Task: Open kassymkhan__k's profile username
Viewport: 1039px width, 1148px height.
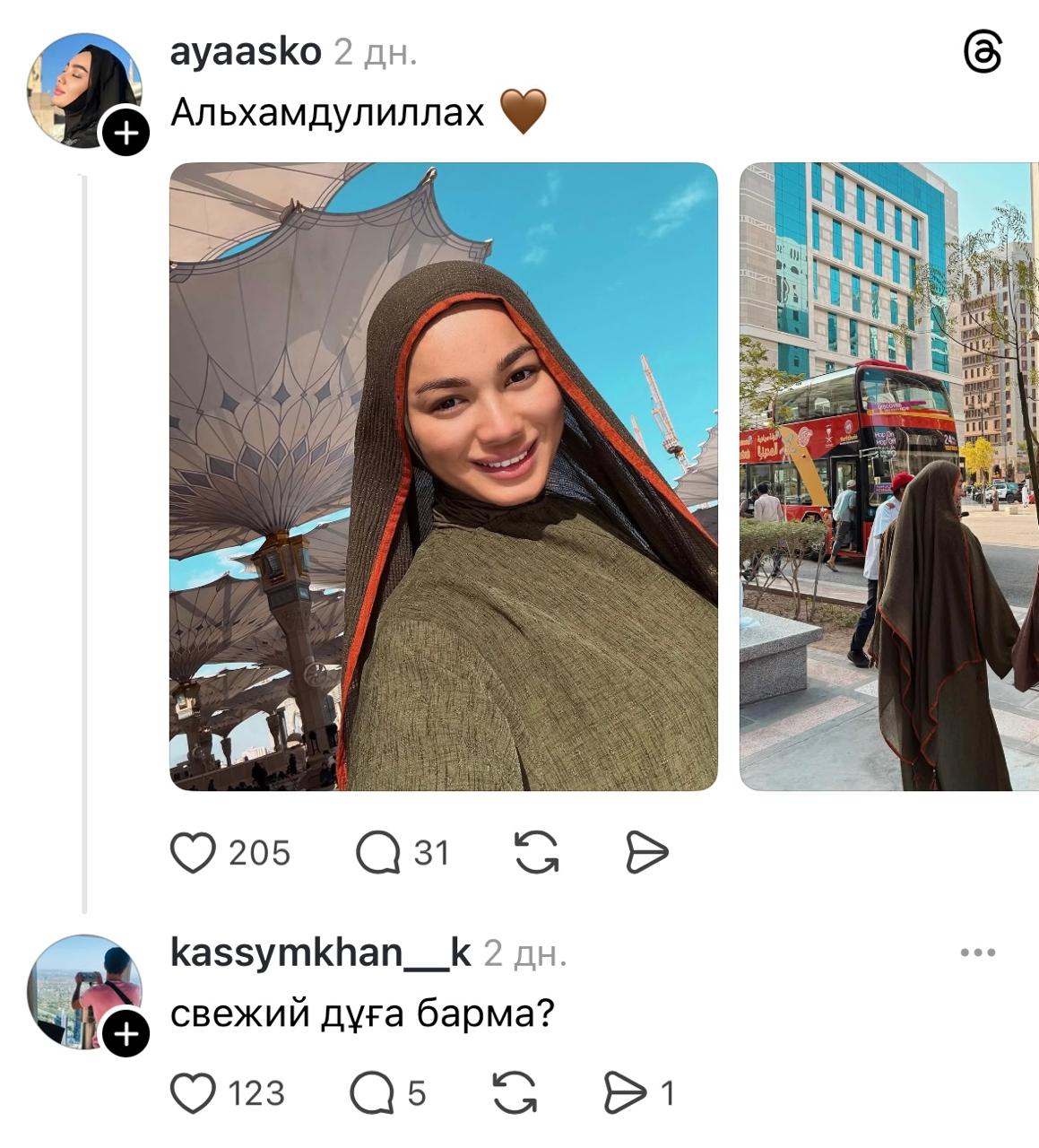Action: [320, 952]
